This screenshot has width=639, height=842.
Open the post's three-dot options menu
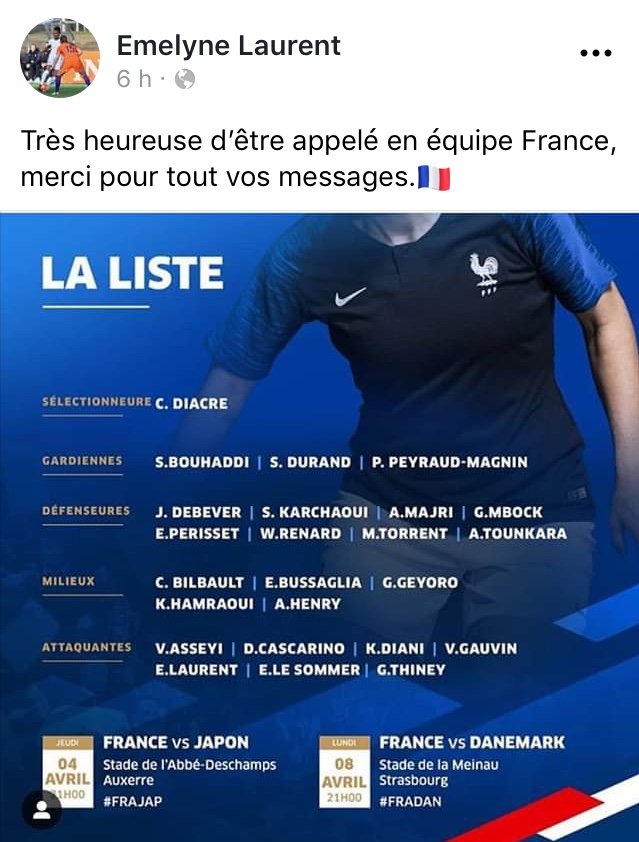tap(596, 54)
